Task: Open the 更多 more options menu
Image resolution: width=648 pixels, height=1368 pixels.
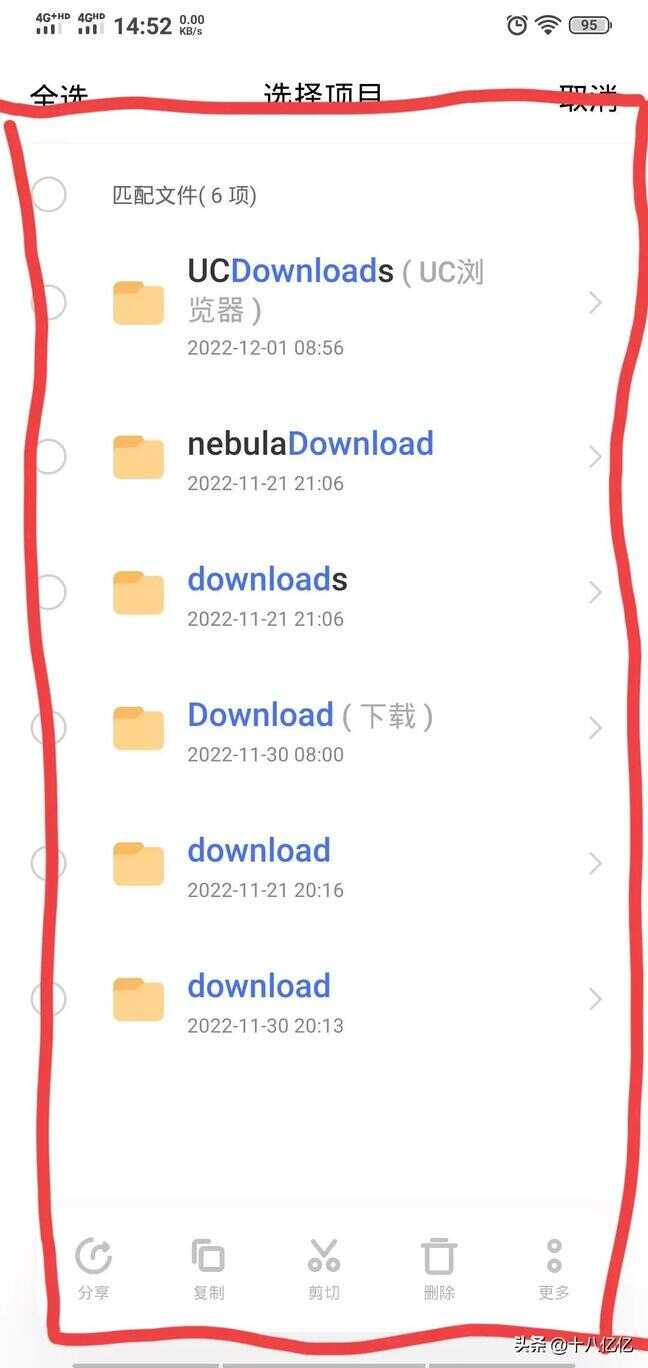Action: click(x=553, y=1266)
